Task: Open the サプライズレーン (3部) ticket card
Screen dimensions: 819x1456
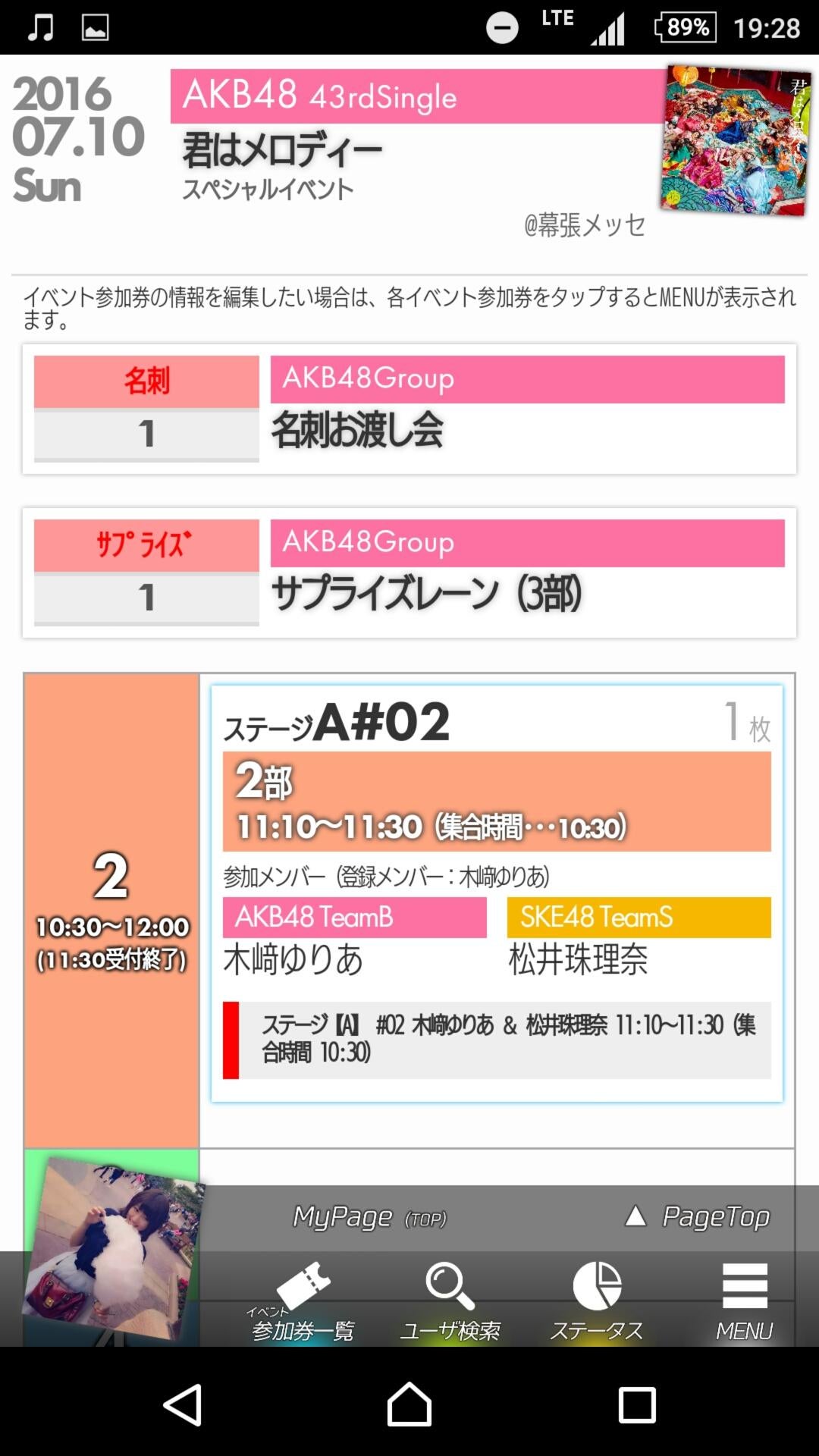Action: (409, 573)
